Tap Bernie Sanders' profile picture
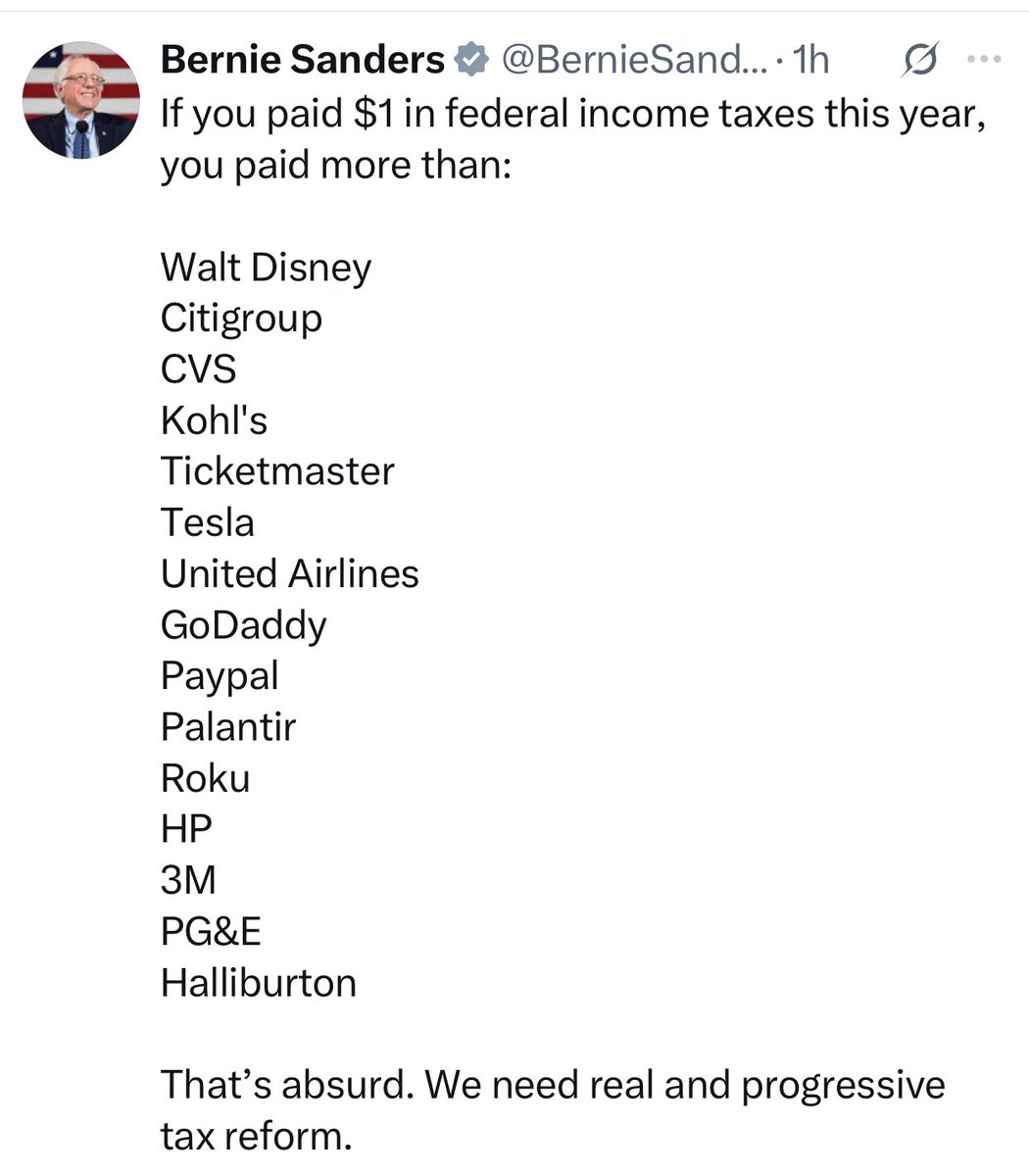The width and height of the screenshot is (1029, 1176). (x=81, y=100)
